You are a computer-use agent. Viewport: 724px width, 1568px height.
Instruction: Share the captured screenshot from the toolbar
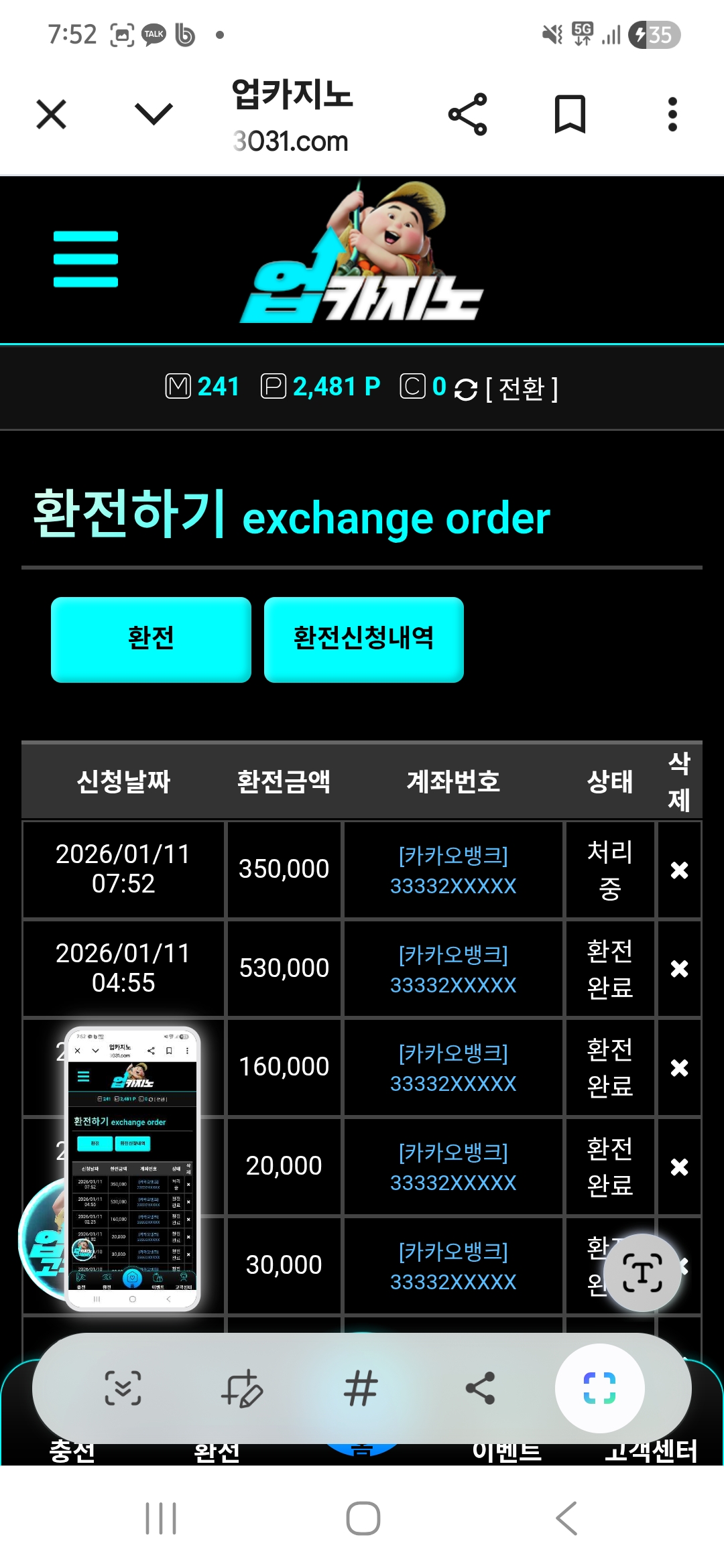click(480, 1388)
